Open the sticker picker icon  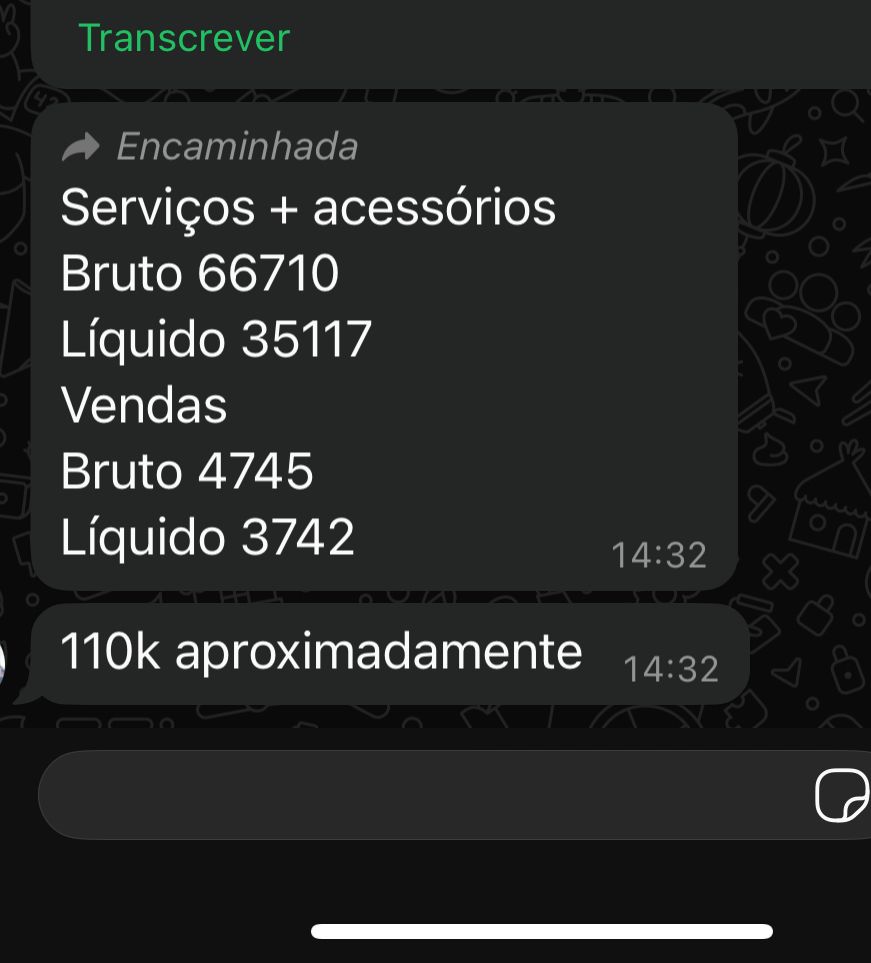(841, 796)
